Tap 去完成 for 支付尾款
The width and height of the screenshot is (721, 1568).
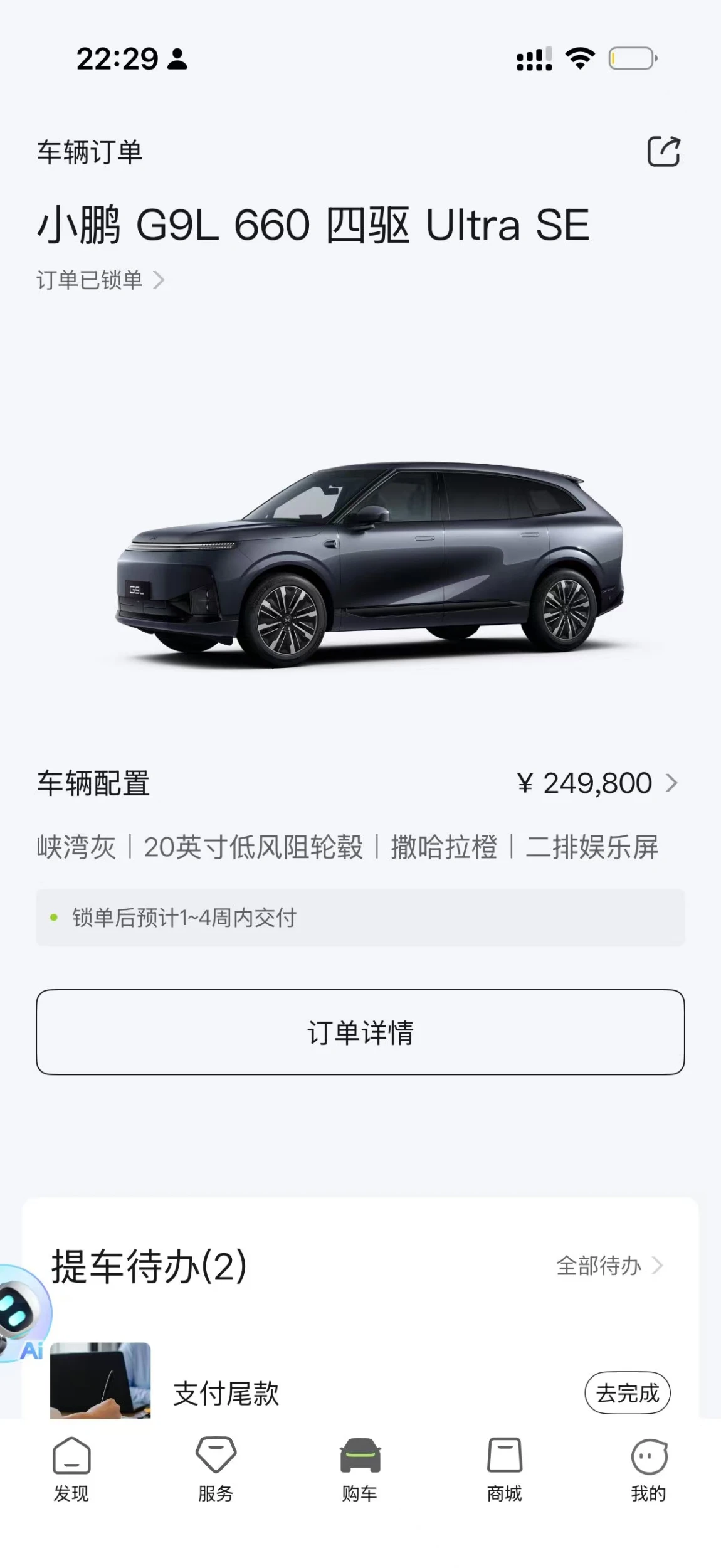click(627, 1392)
